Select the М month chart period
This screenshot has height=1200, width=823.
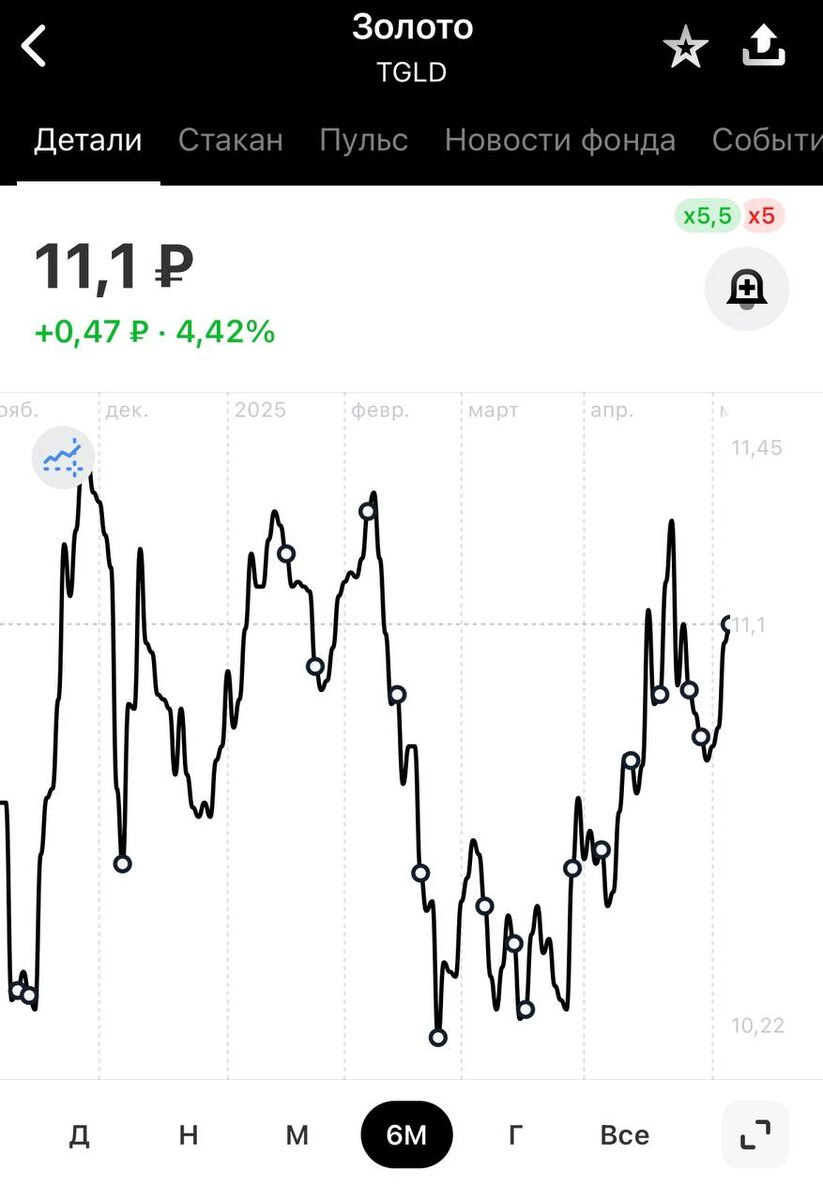point(297,1135)
